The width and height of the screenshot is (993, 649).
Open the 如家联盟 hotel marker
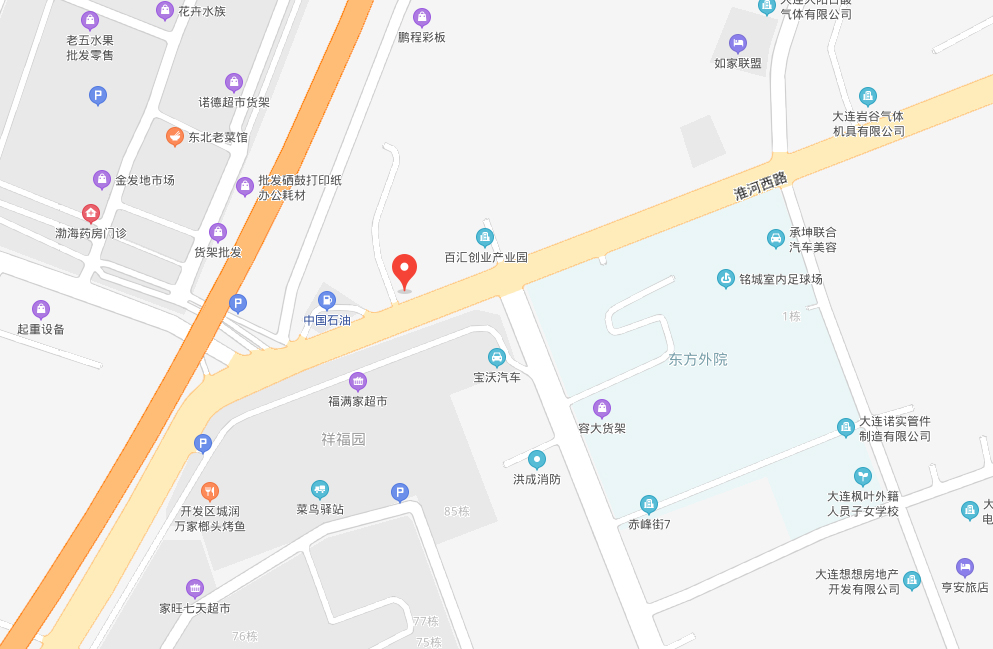click(738, 43)
